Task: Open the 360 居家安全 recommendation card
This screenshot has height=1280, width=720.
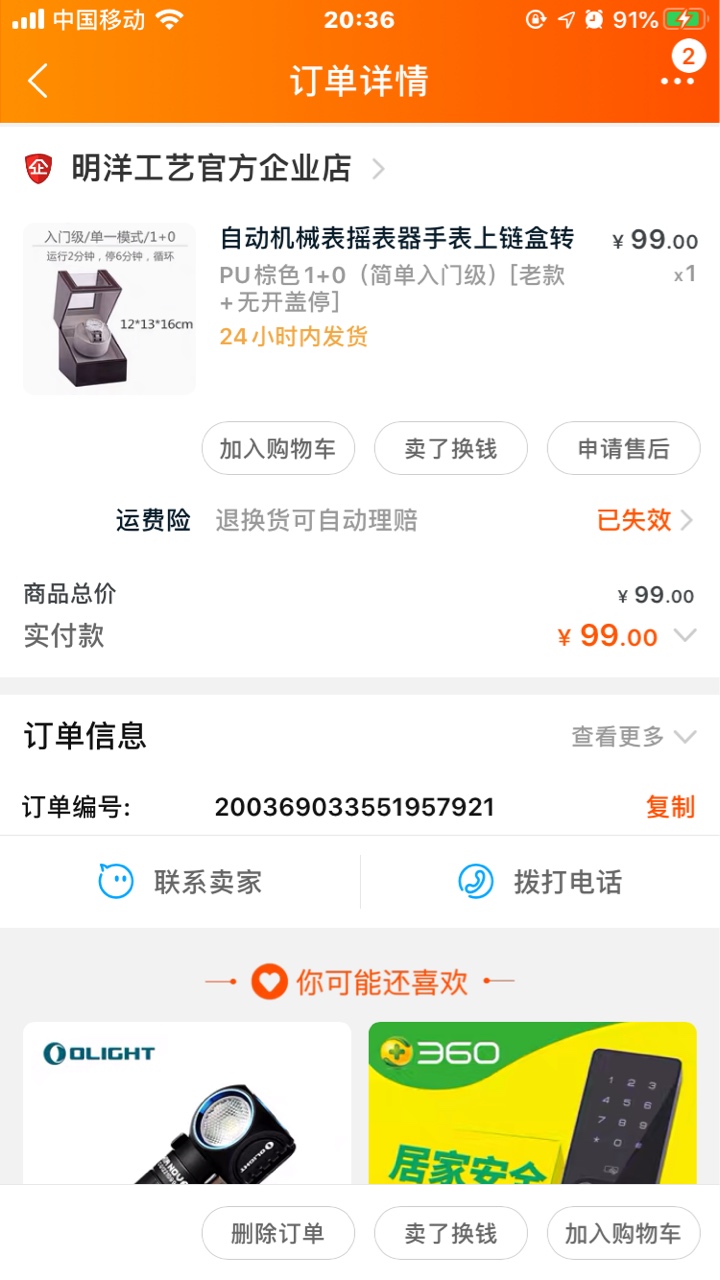Action: pos(532,1102)
